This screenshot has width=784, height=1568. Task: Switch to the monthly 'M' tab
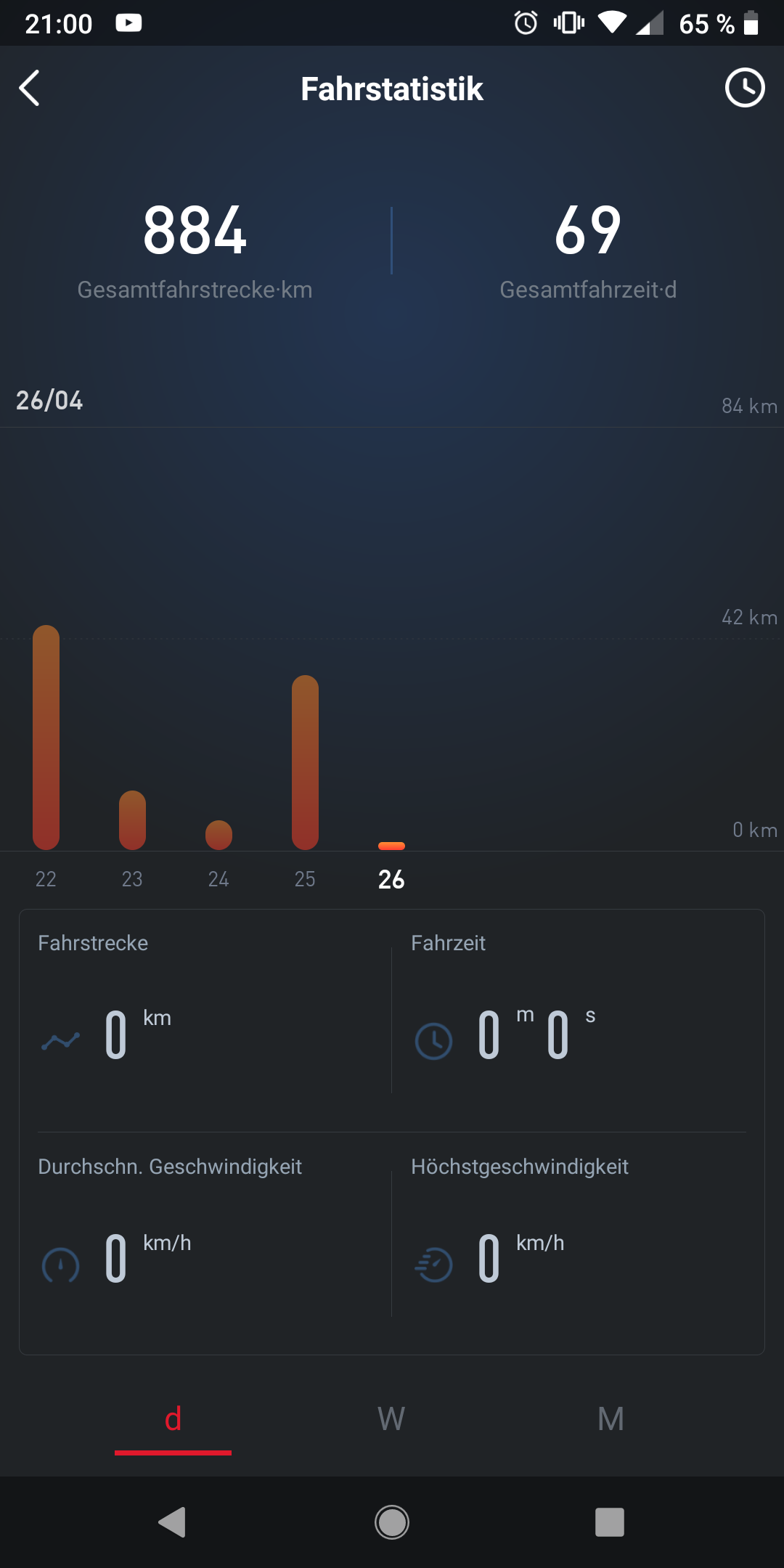coord(611,1419)
